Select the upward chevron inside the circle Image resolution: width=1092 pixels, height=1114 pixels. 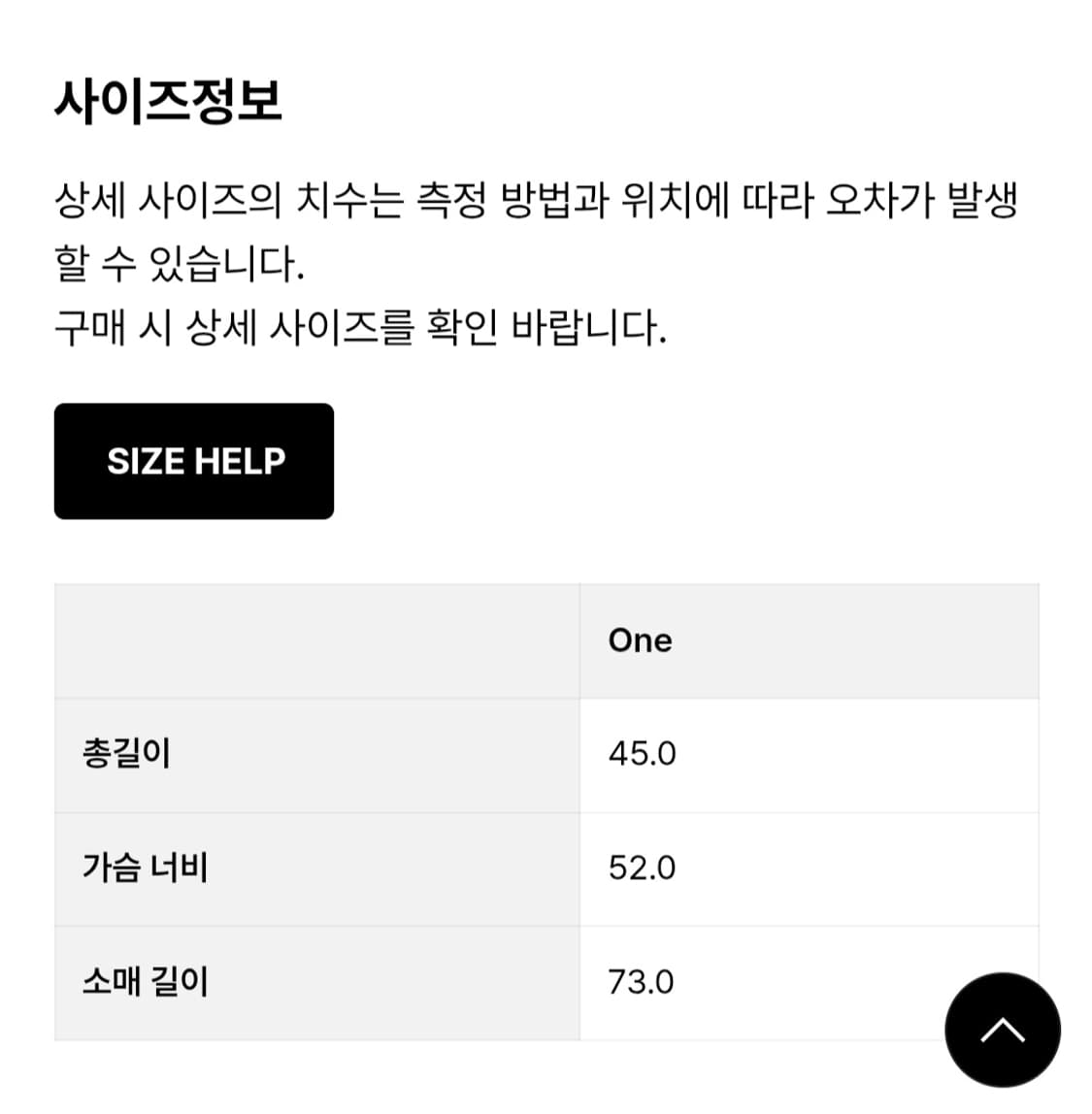click(1001, 1031)
